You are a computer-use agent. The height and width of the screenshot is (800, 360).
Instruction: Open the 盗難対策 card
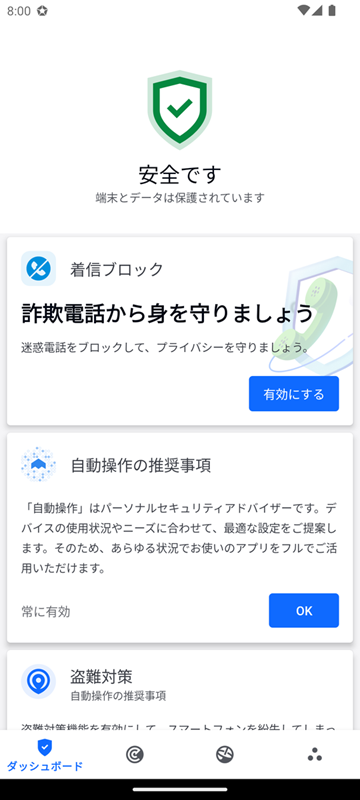tap(179, 690)
